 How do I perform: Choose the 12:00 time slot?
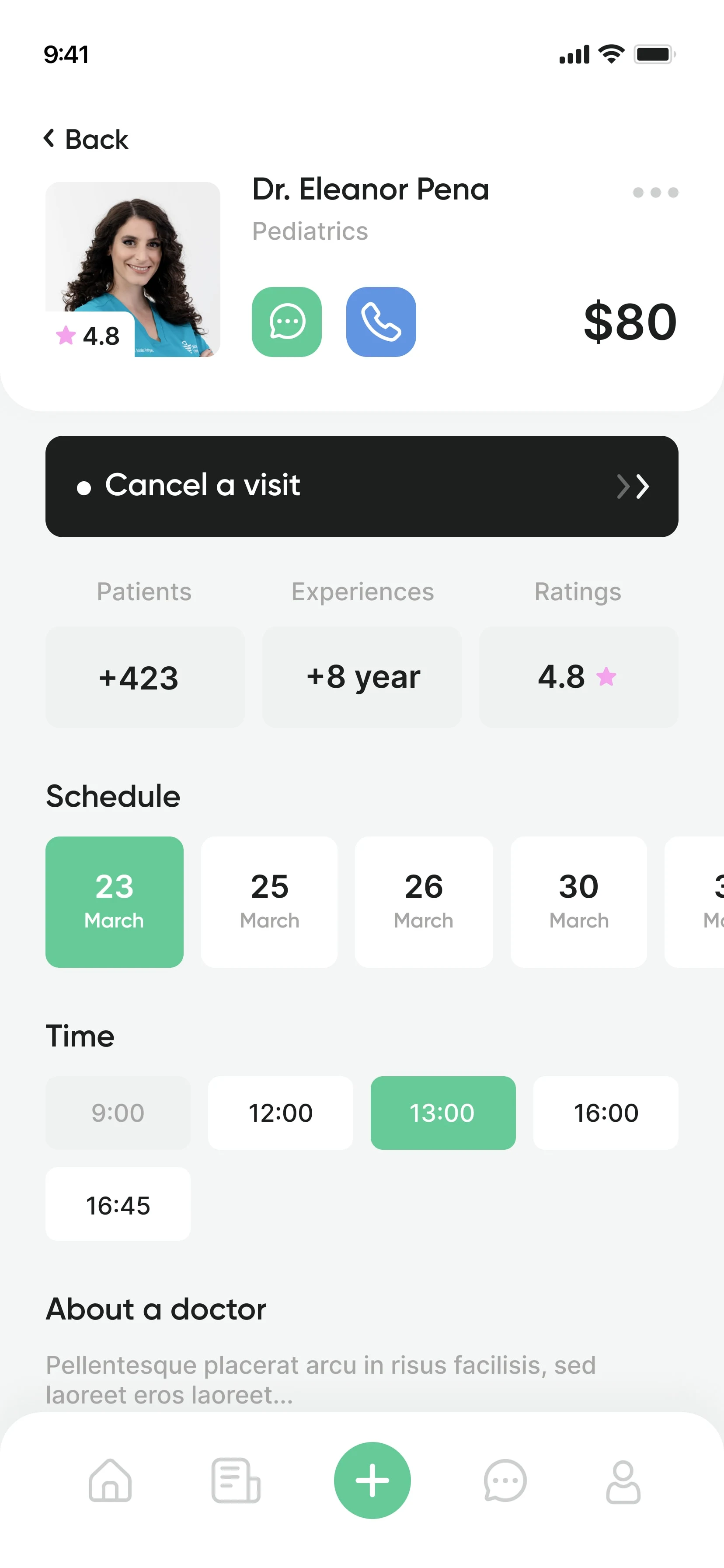[x=281, y=1113]
